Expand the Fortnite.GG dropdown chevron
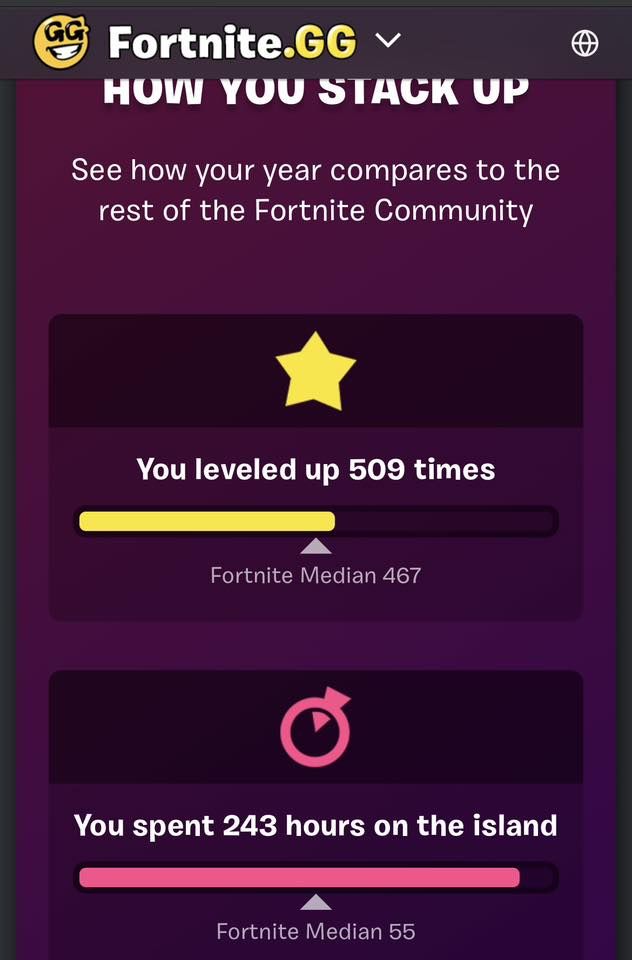Viewport: 632px width, 960px height. pos(388,41)
